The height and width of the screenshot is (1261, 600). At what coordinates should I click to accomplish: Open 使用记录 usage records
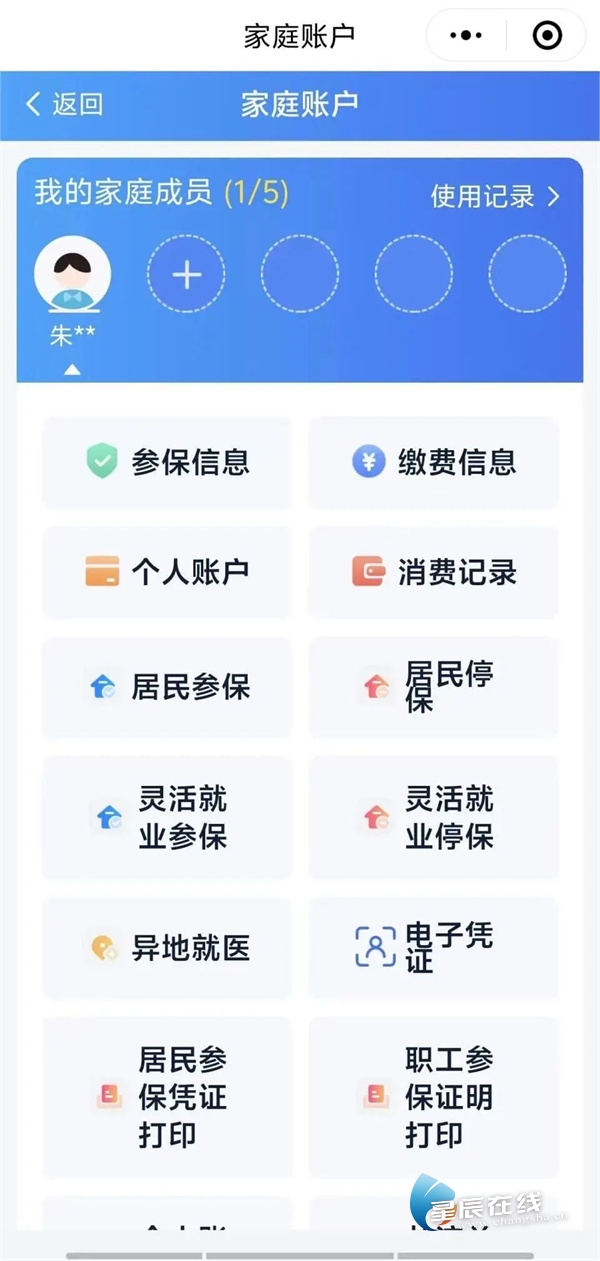tap(495, 196)
